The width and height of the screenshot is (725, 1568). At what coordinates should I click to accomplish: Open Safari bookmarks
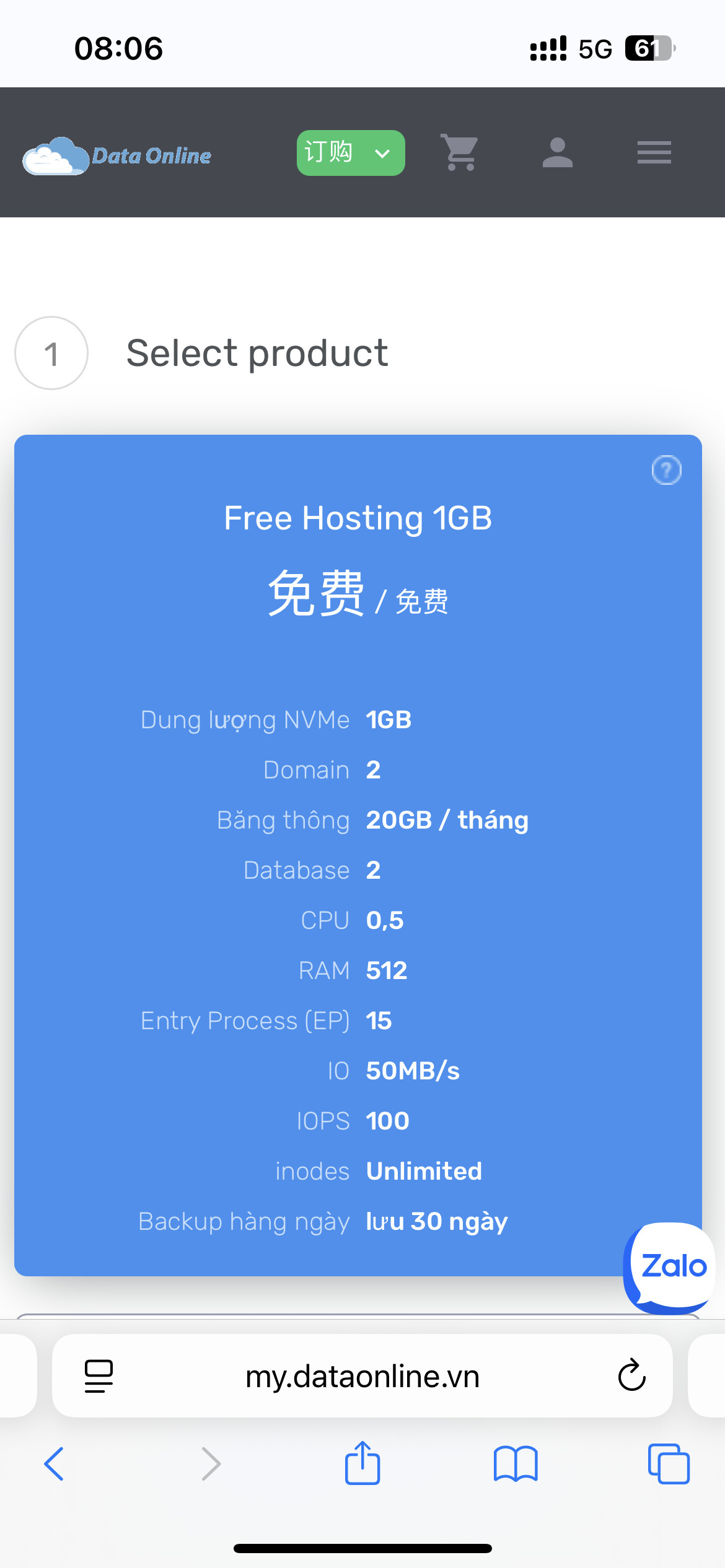click(x=516, y=1464)
